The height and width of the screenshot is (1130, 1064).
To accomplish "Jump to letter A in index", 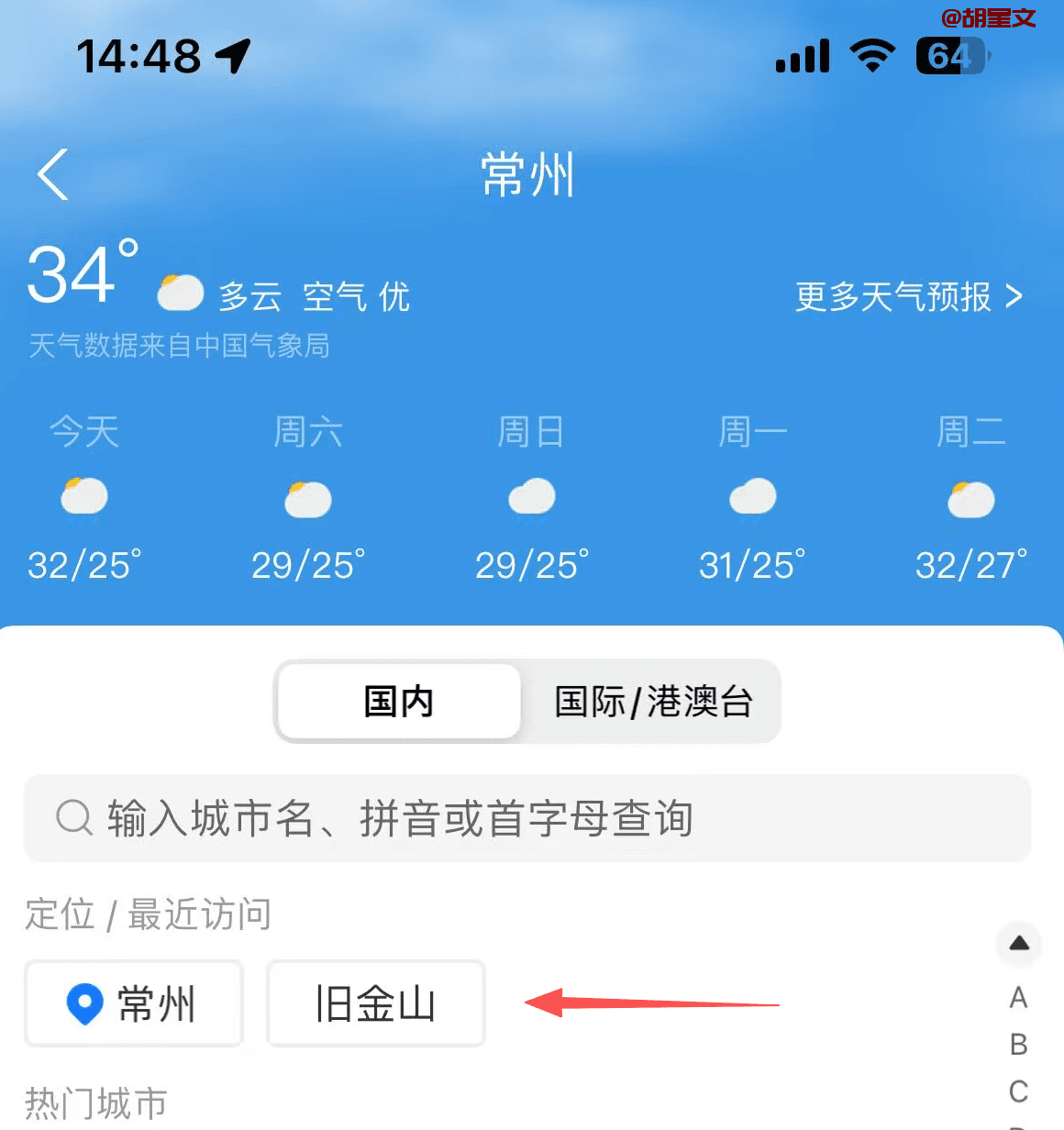I will point(1018,998).
